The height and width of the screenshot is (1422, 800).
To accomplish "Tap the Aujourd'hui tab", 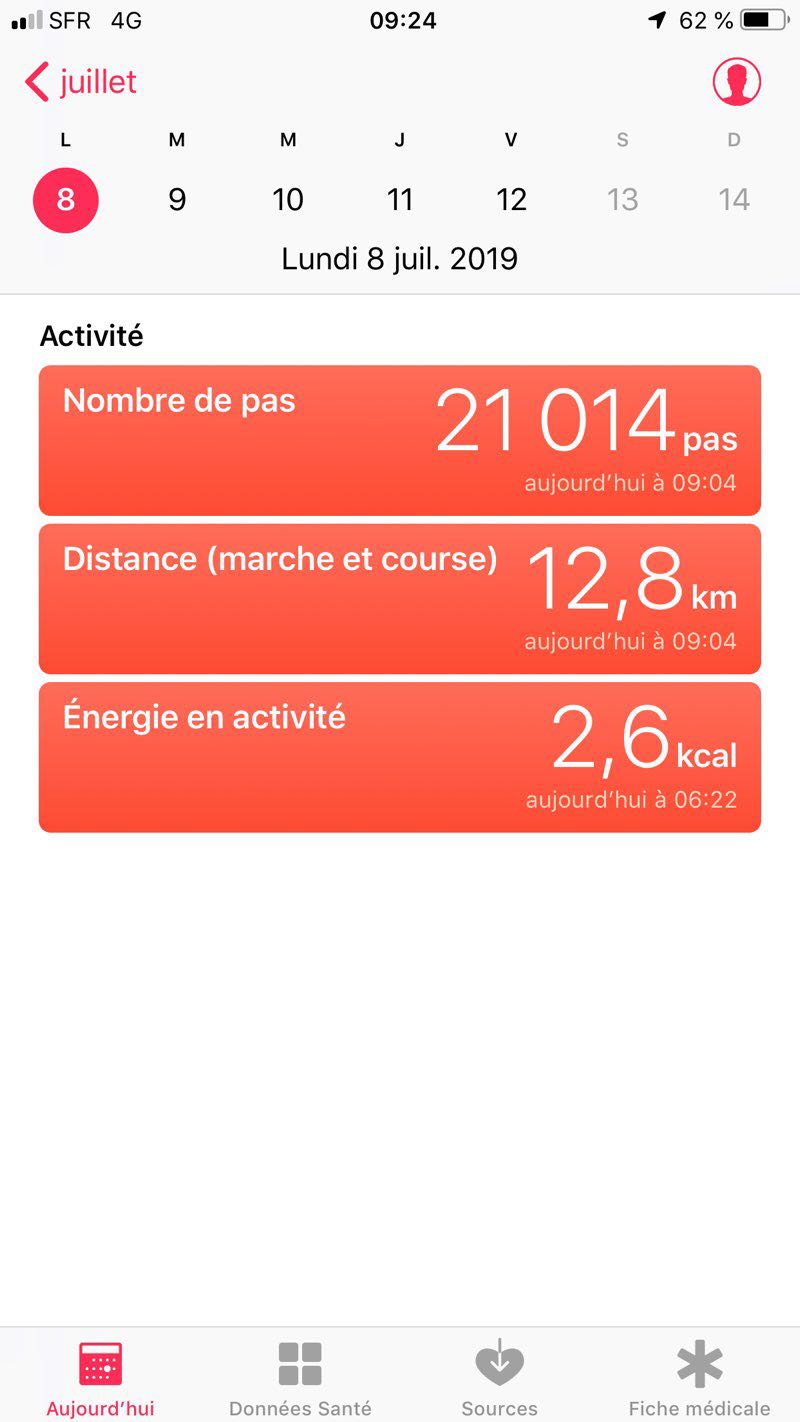I will 100,1378.
